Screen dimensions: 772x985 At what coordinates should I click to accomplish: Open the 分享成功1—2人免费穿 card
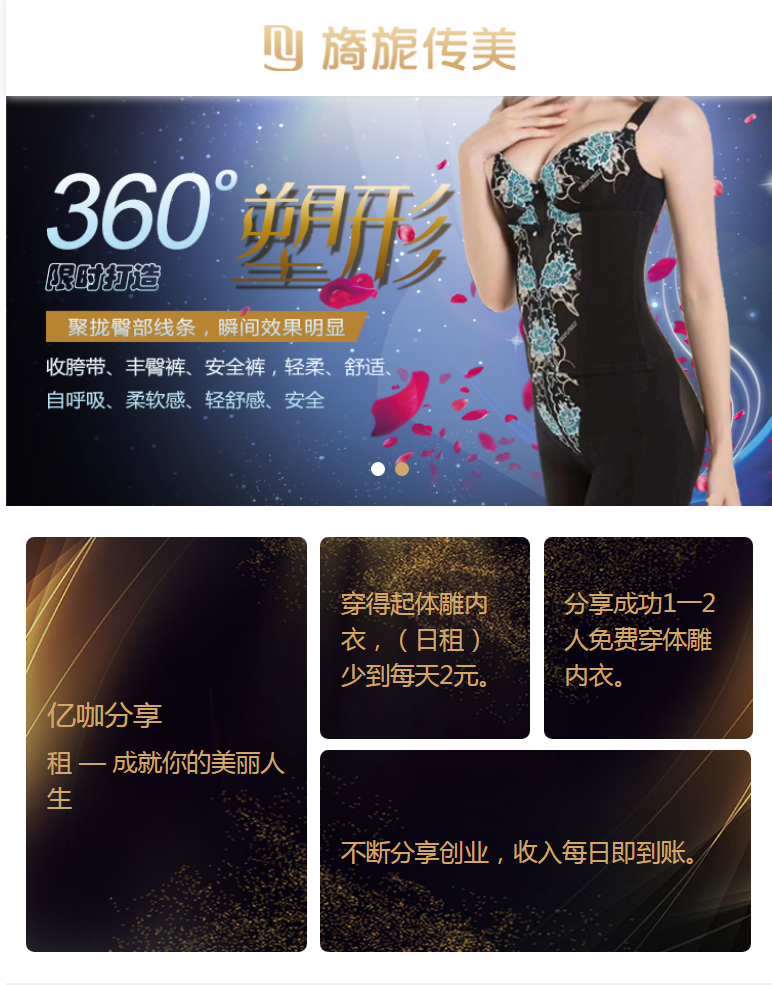[x=648, y=638]
